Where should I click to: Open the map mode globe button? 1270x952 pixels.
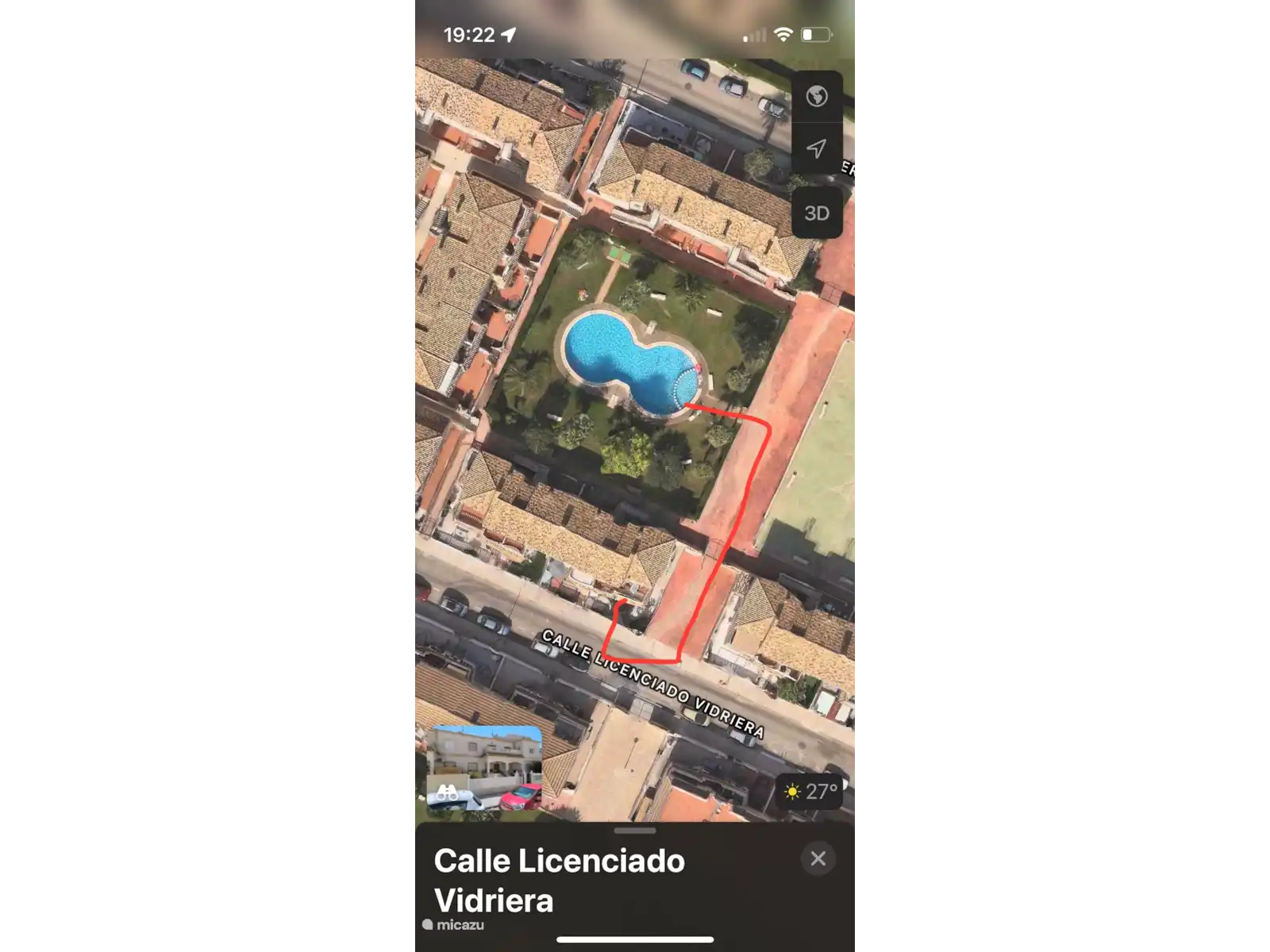(x=817, y=97)
